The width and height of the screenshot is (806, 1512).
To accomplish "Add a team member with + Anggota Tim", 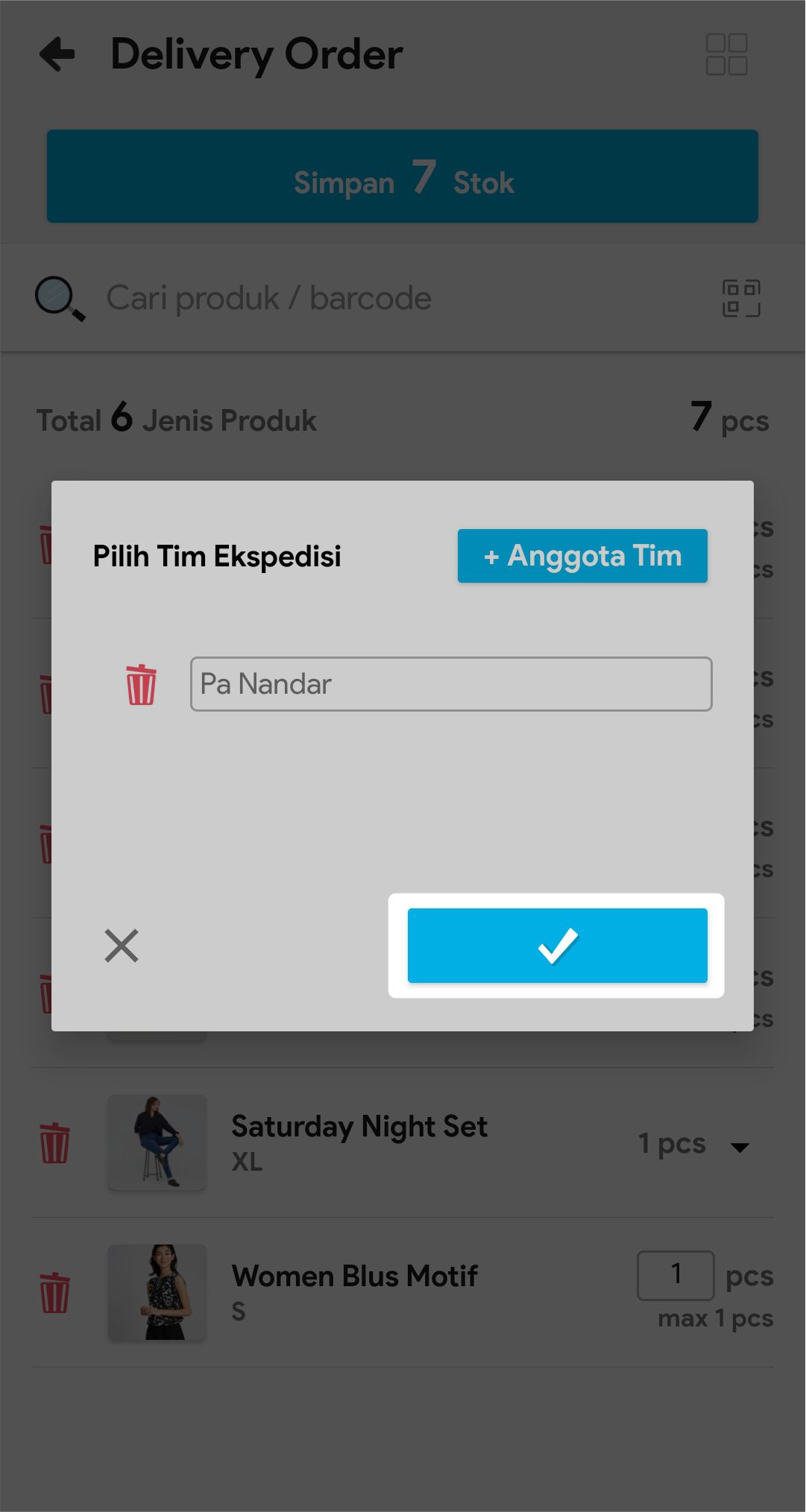I will pyautogui.click(x=582, y=556).
